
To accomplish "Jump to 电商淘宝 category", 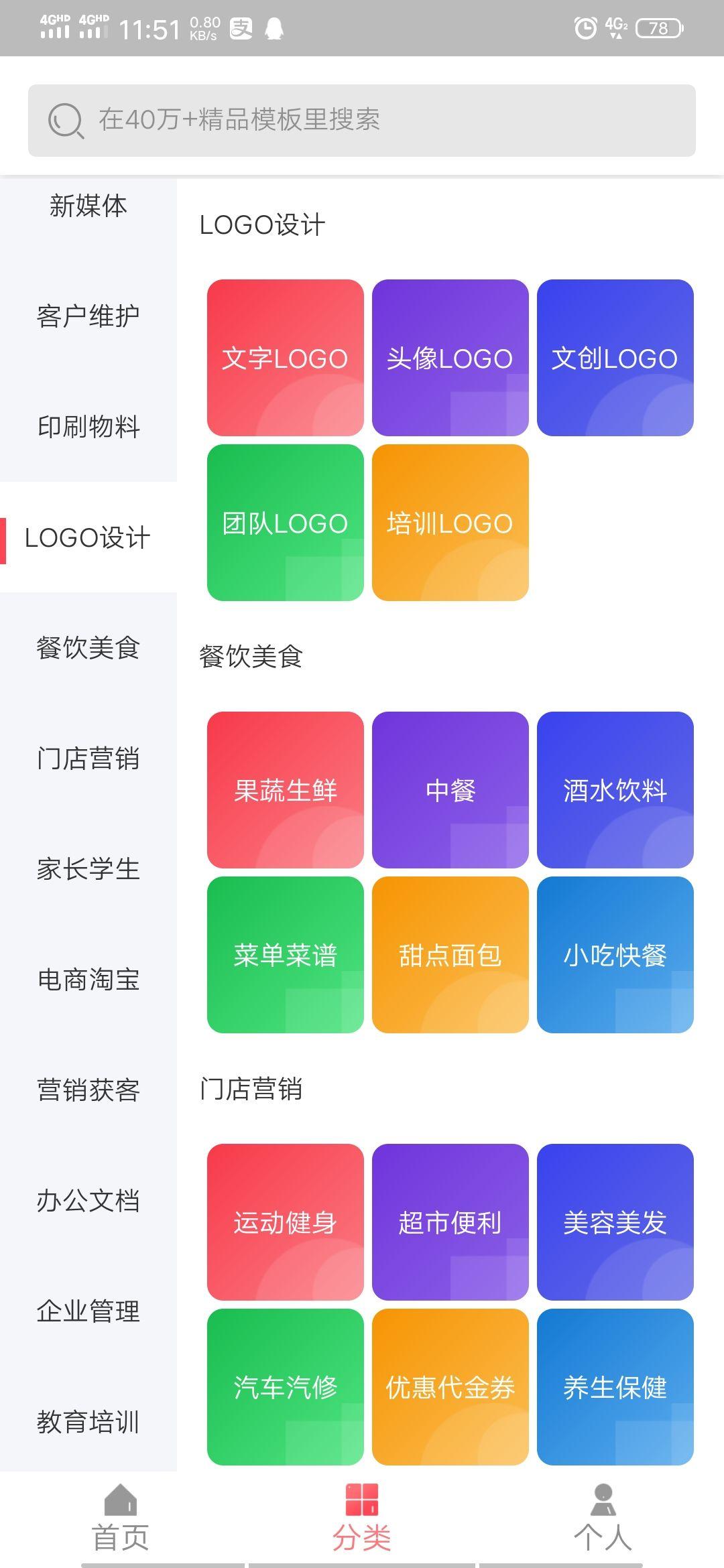I will (88, 980).
